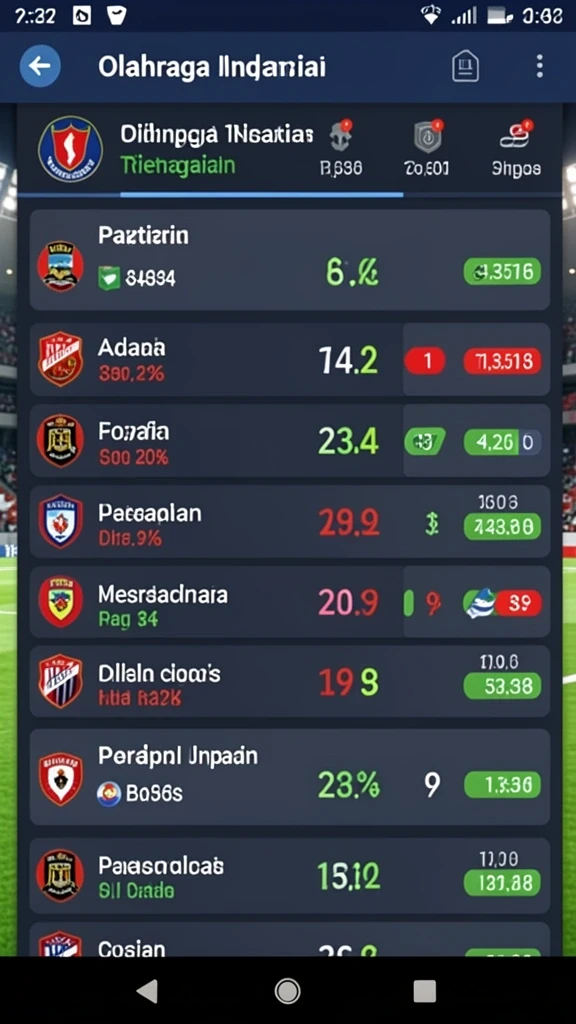Viewport: 576px width, 1024px height.
Task: Tap the green 4,26 button on Fonafia
Action: tap(502, 442)
